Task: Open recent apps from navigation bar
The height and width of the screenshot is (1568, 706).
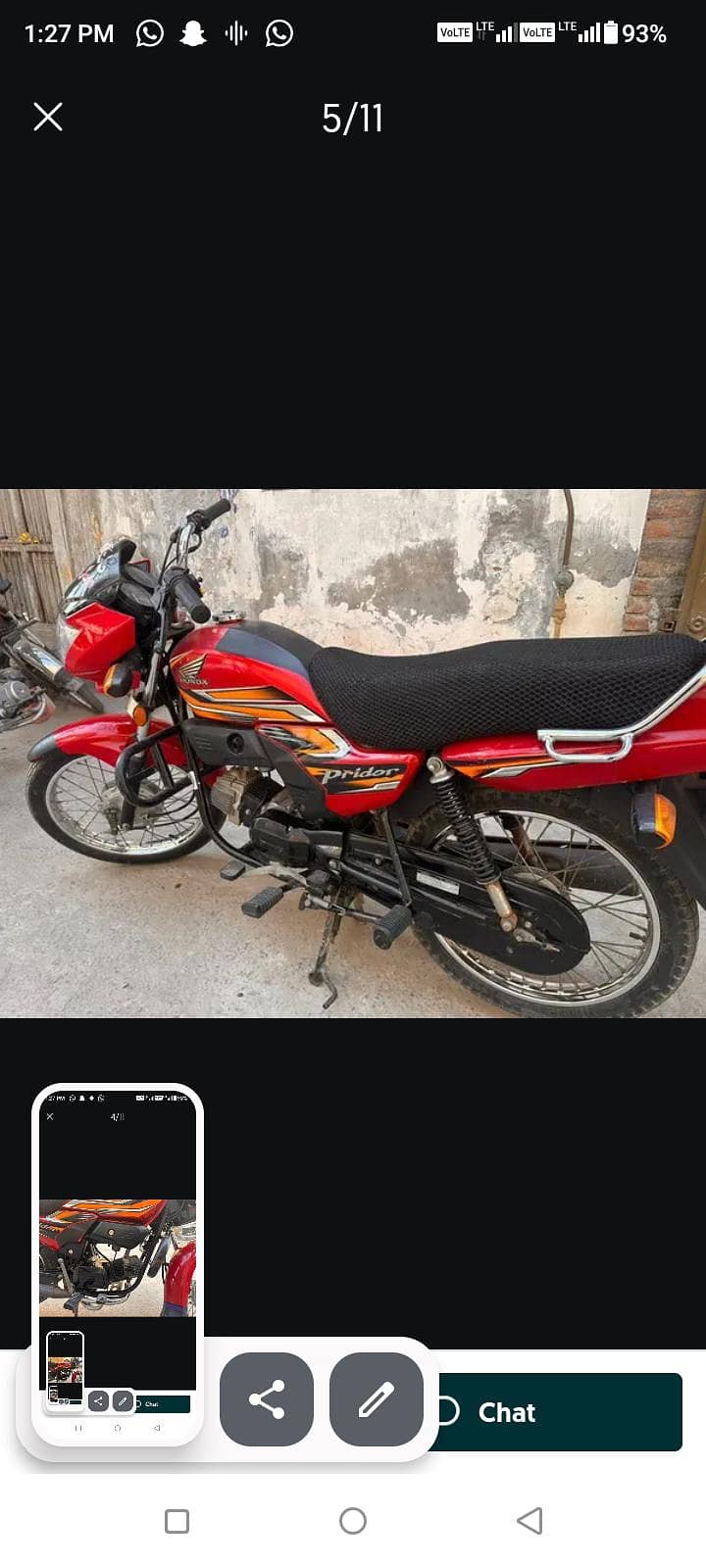Action: (176, 1521)
